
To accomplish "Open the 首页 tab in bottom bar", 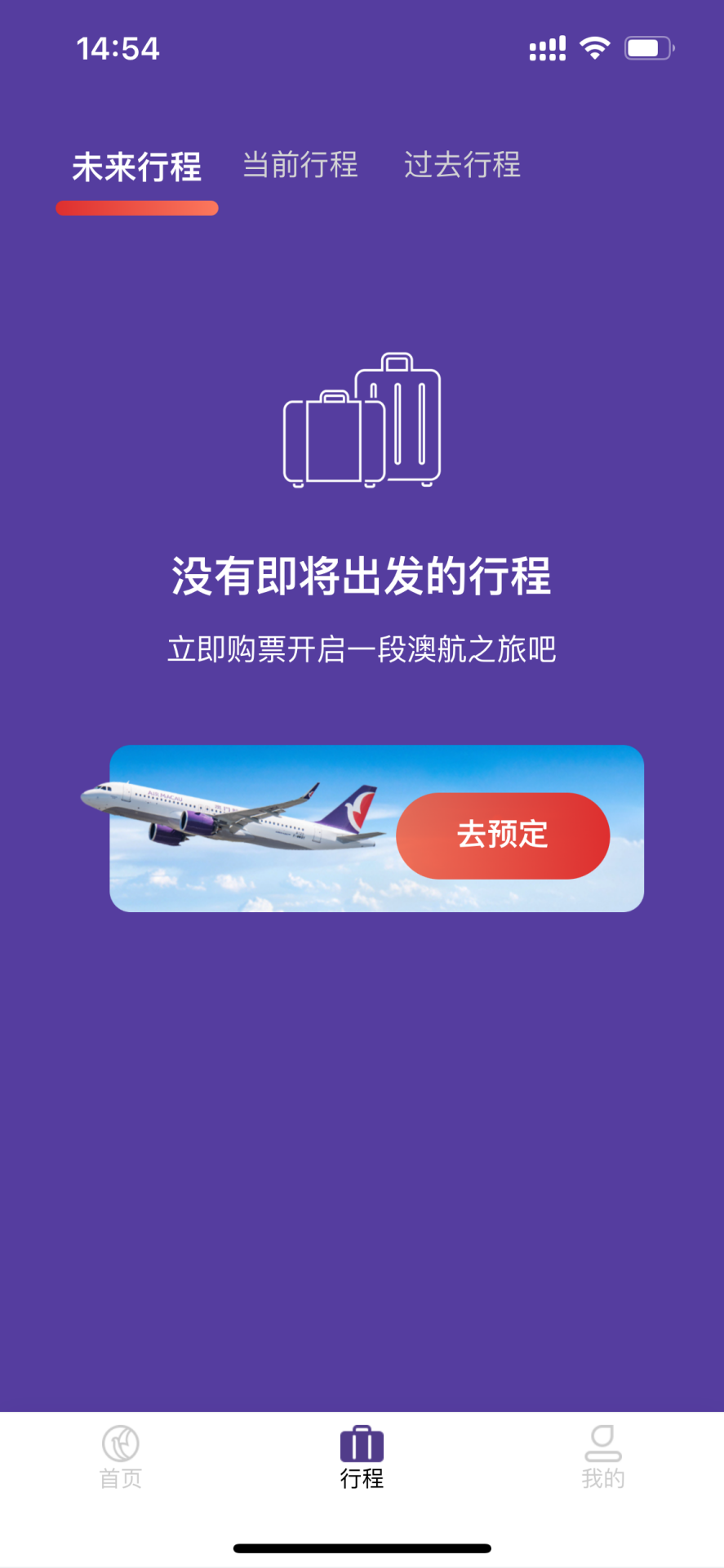I will tap(121, 1458).
